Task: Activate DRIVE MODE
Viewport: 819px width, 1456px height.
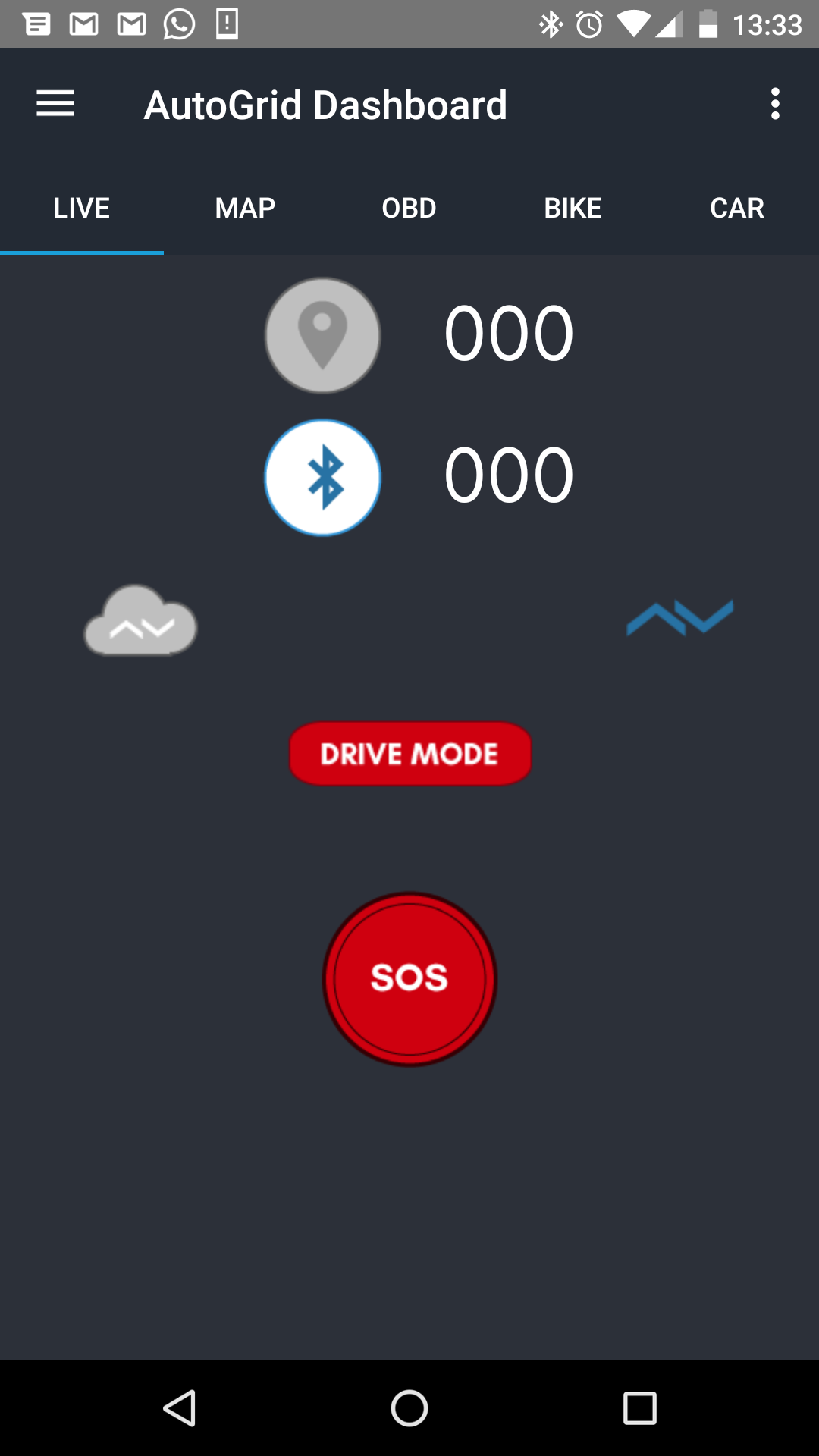Action: [409, 752]
